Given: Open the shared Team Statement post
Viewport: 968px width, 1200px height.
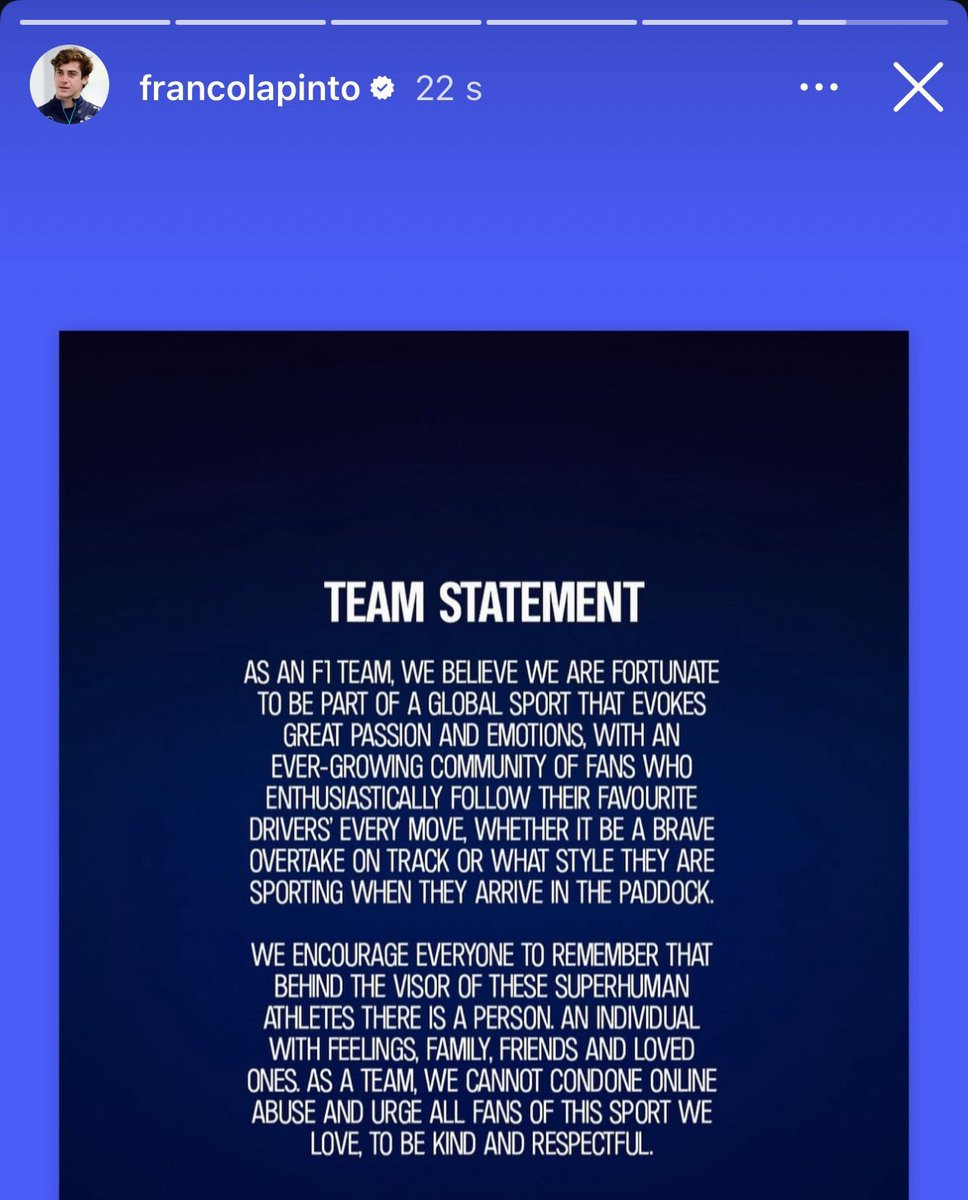Looking at the screenshot, I should 484,765.
